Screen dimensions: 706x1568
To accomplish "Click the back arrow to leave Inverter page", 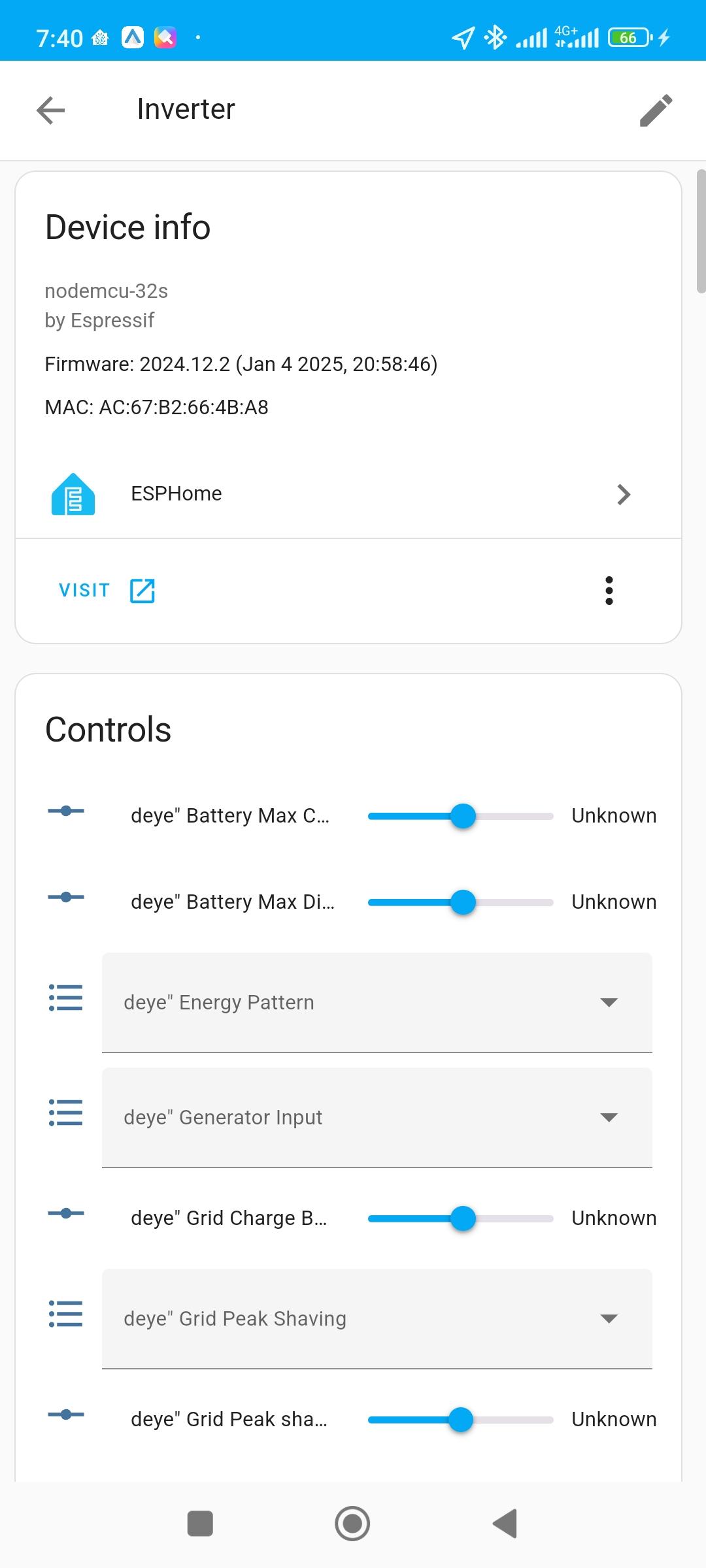I will coord(51,110).
